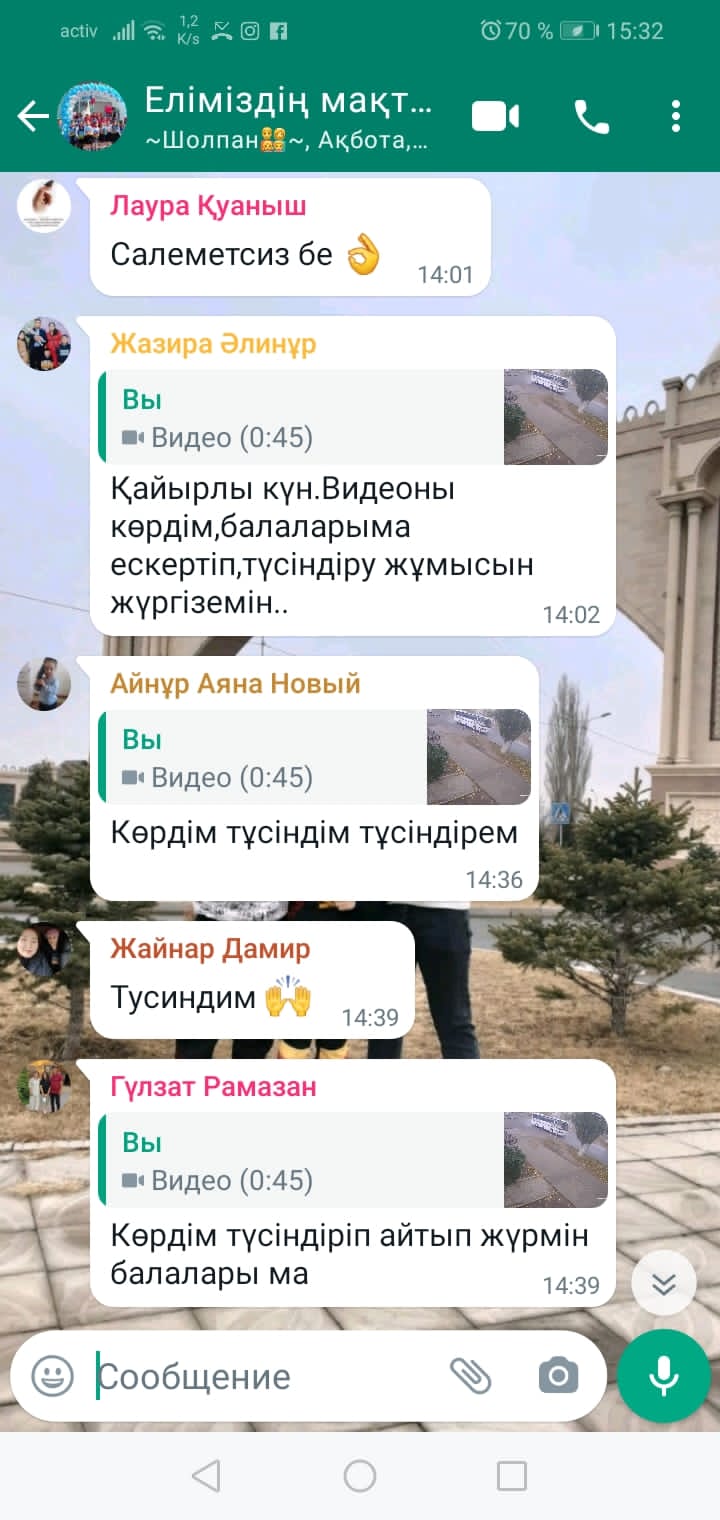This screenshot has height=1520, width=720.
Task: Start a group video call
Action: (x=495, y=117)
